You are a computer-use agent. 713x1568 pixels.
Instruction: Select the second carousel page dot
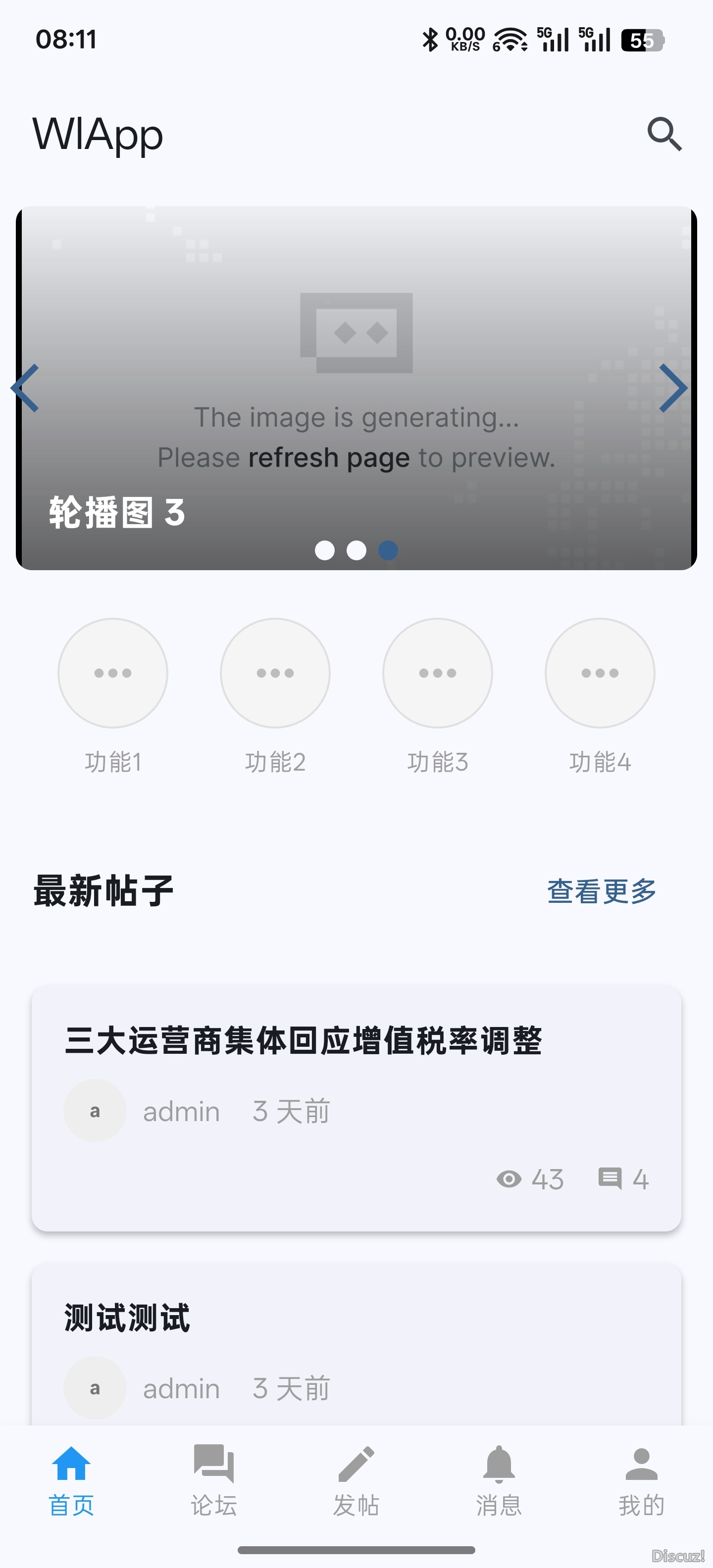pyautogui.click(x=356, y=550)
